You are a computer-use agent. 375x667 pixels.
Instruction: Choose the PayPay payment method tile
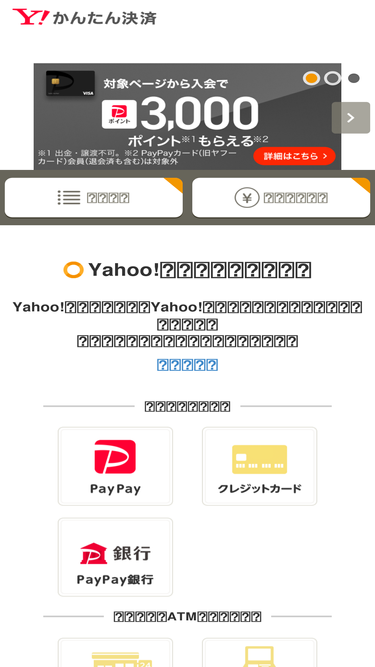tap(115, 466)
